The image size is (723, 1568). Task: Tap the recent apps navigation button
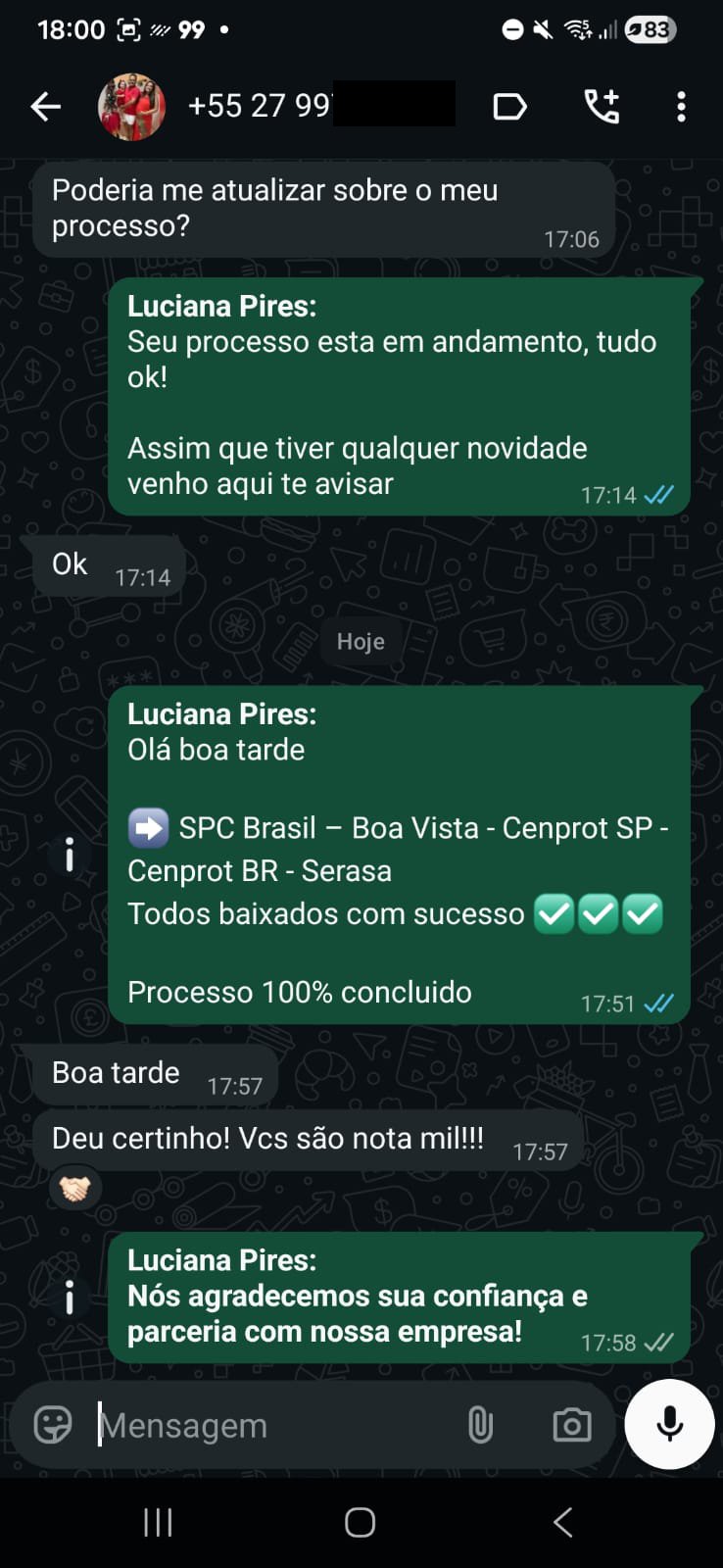157,1522
